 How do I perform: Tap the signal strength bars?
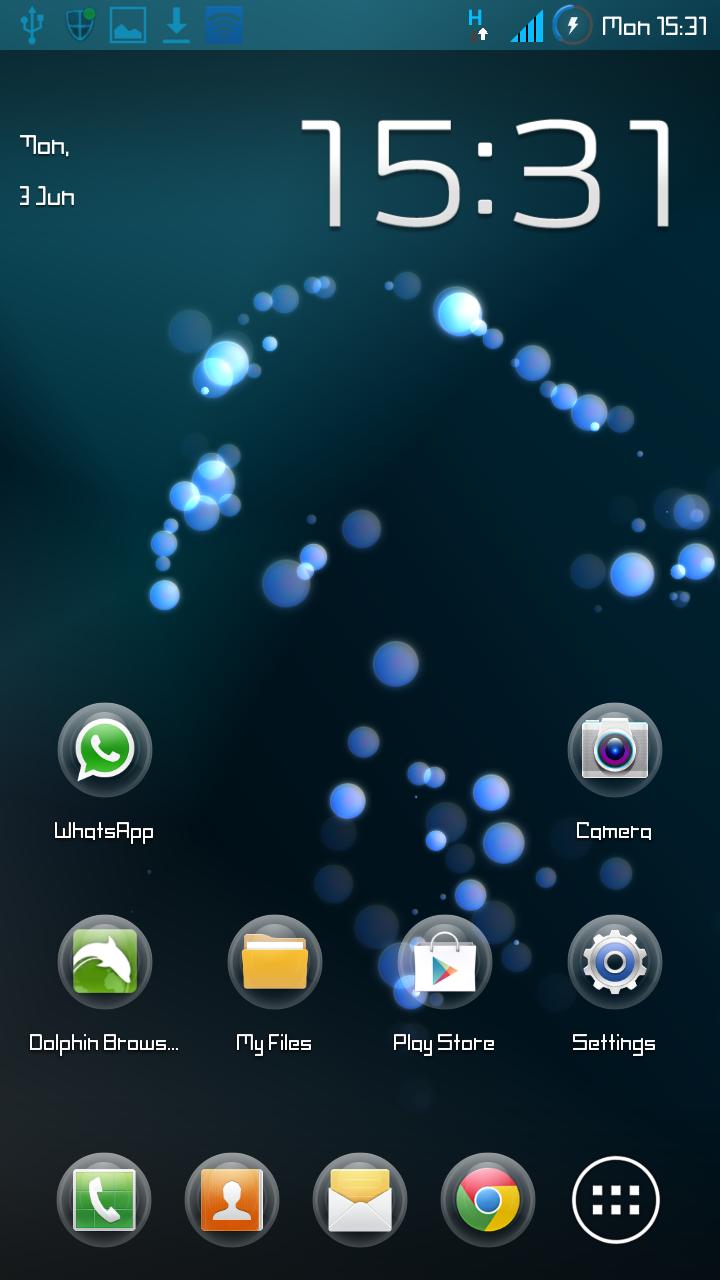[x=528, y=24]
